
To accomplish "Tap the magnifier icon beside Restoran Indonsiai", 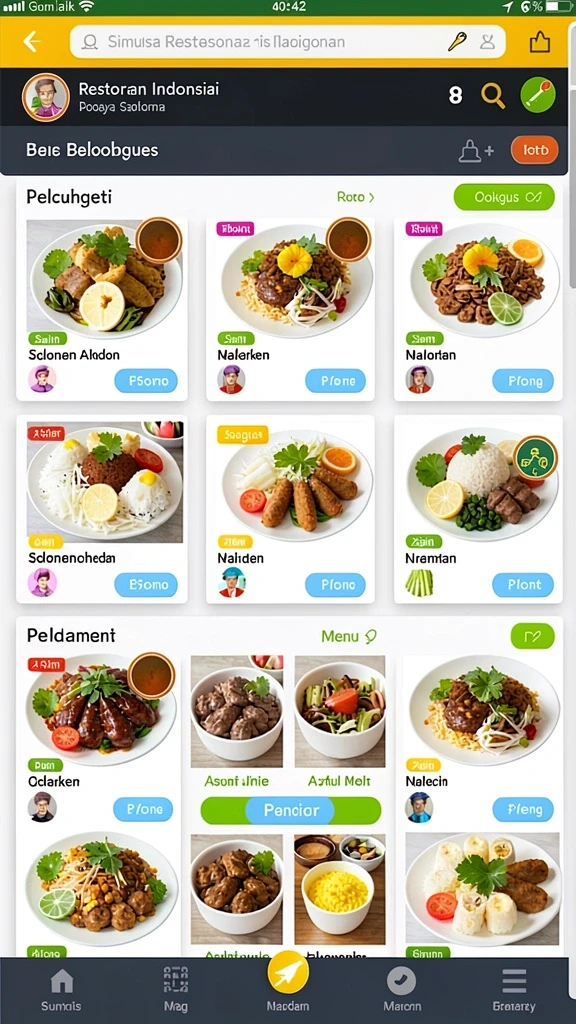I will click(493, 96).
